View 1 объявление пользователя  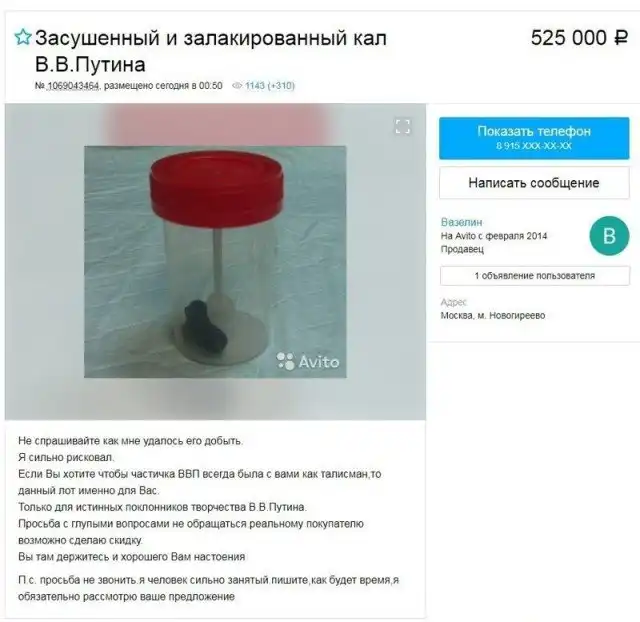pyautogui.click(x=534, y=275)
